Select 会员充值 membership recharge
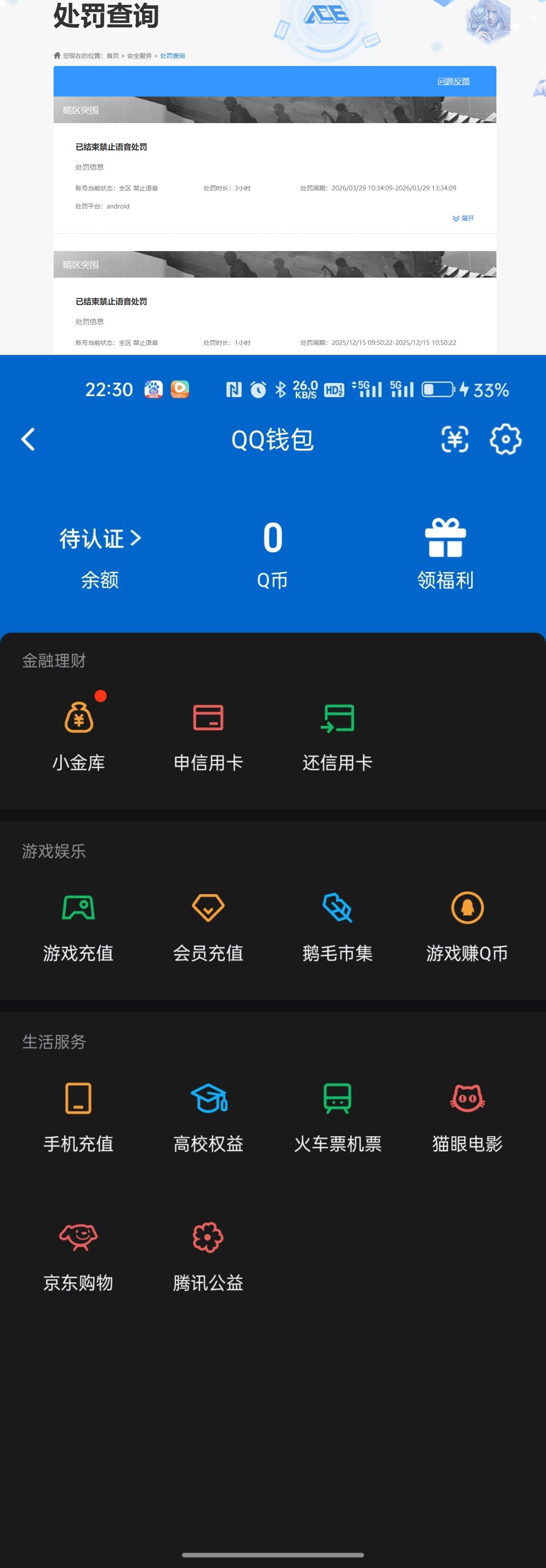The image size is (546, 1568). pos(208,925)
